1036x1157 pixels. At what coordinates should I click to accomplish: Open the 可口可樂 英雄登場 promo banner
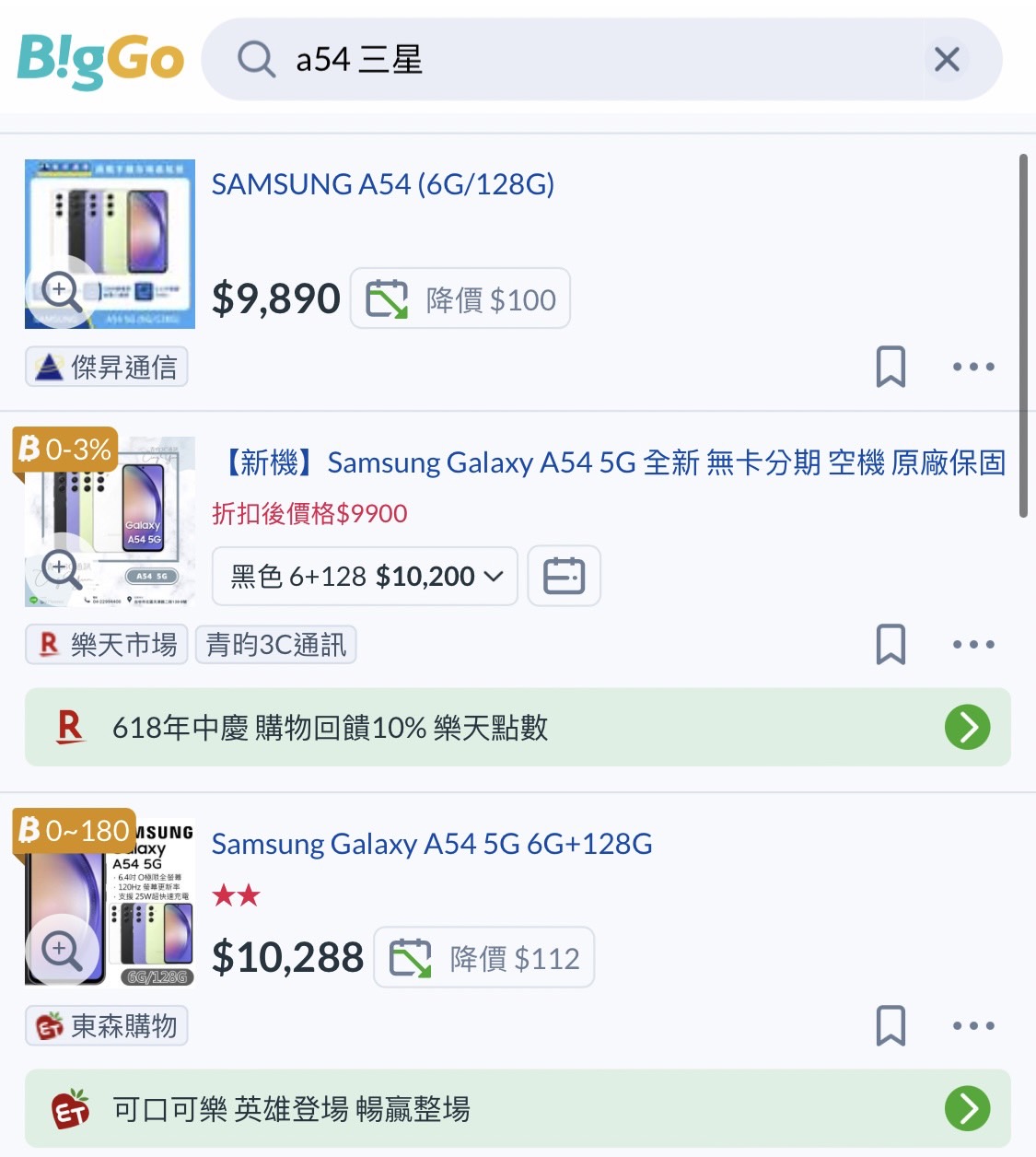518,1109
